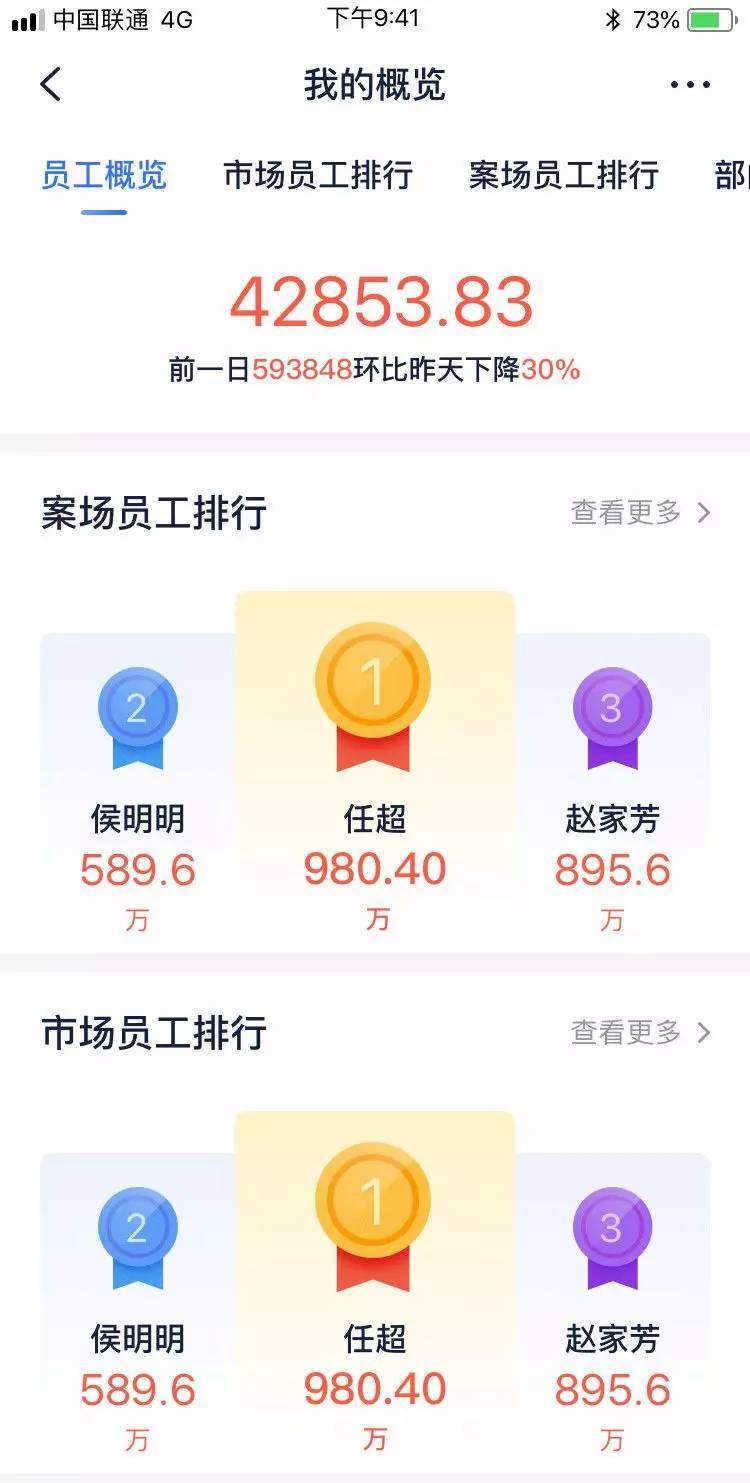Switch to the 市场员工排行 tab
This screenshot has width=750, height=1483.
click(317, 175)
